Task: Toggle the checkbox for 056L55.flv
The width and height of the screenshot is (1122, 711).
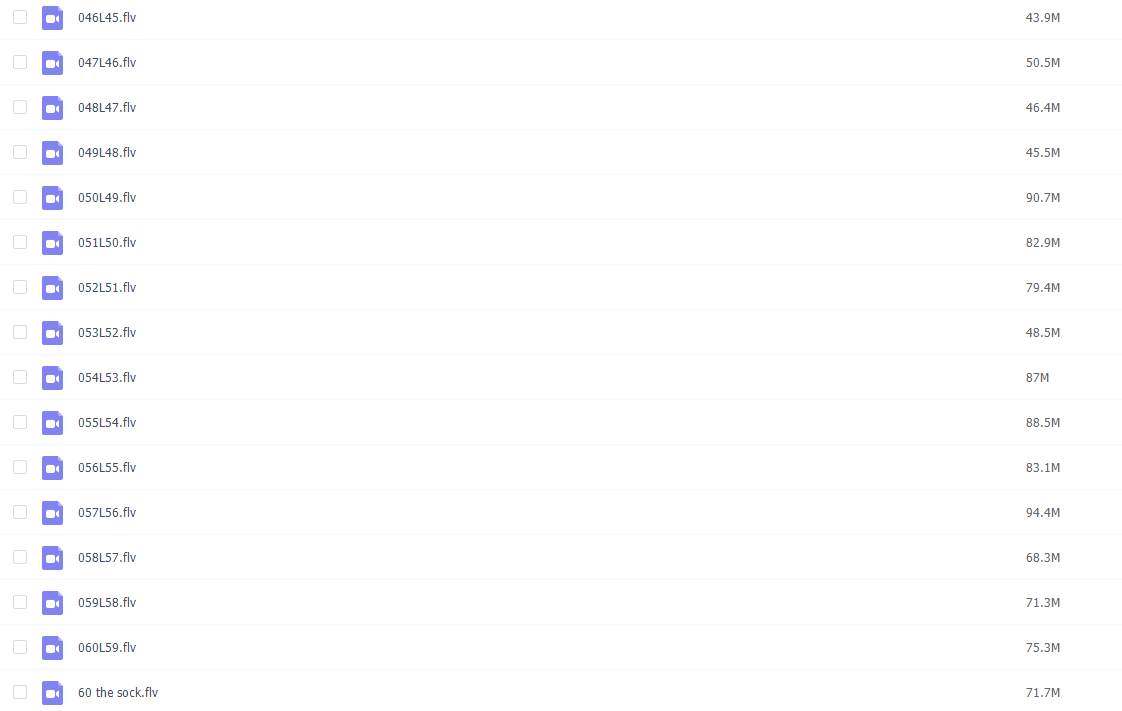Action: click(20, 467)
